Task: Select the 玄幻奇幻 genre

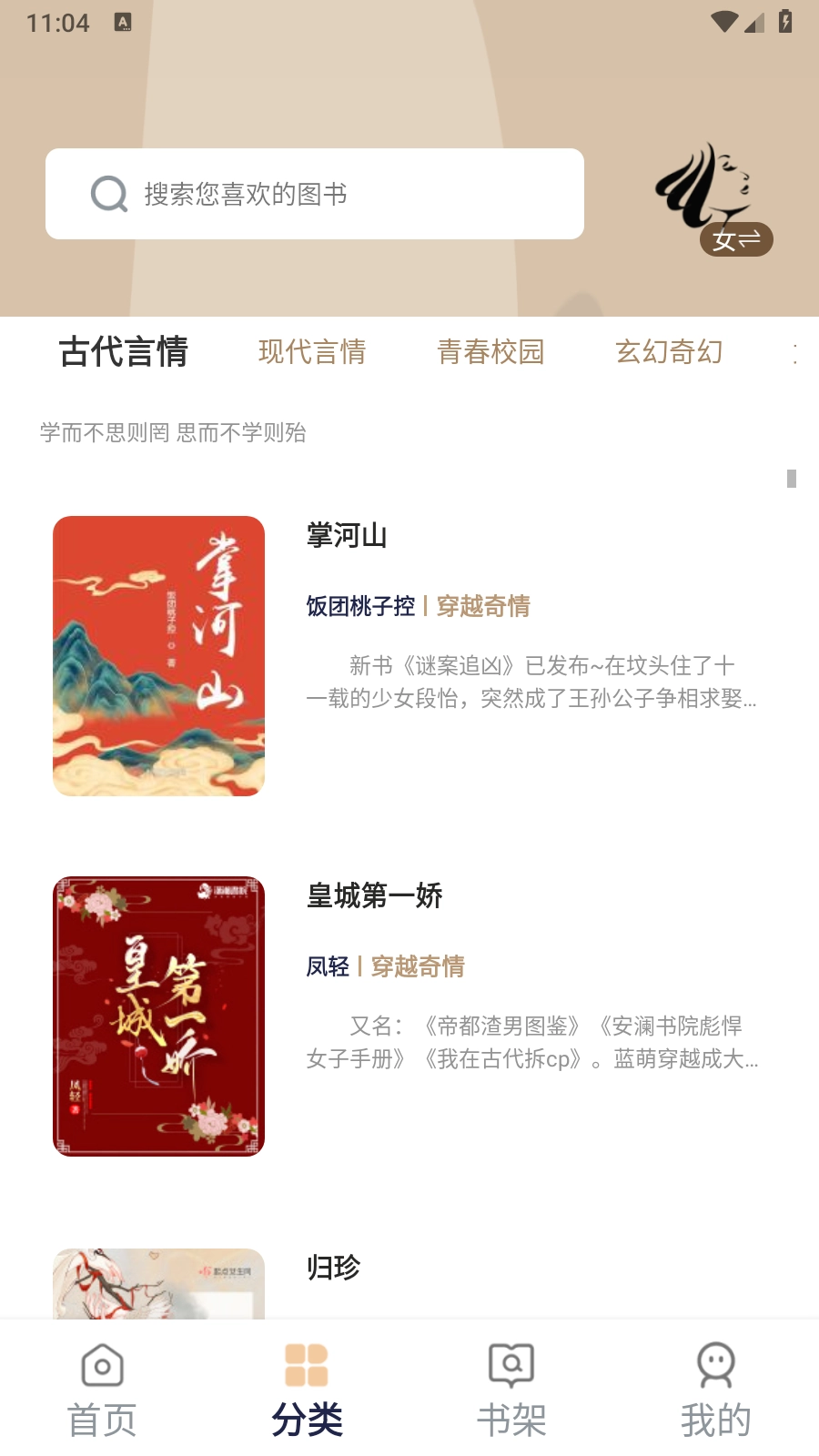Action: point(670,352)
